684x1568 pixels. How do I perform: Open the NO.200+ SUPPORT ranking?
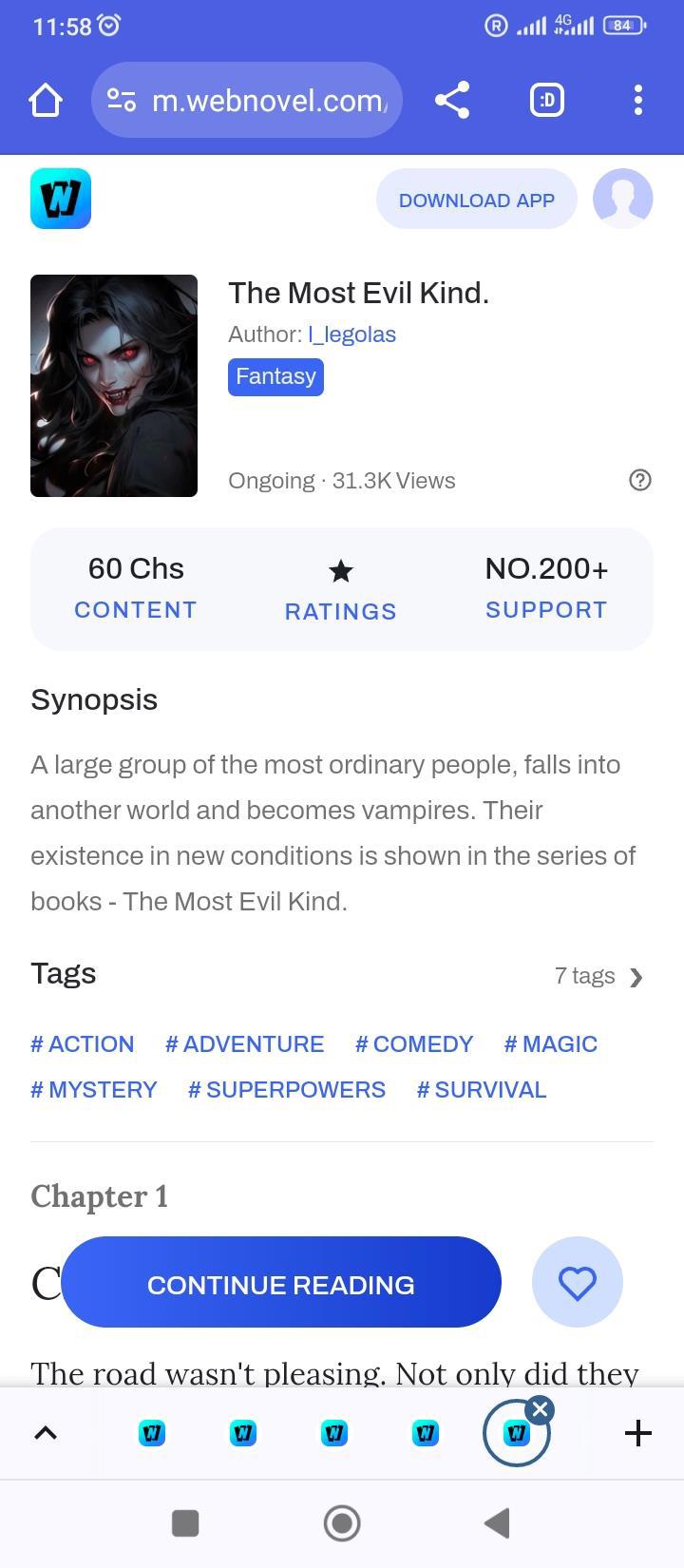[x=546, y=588]
